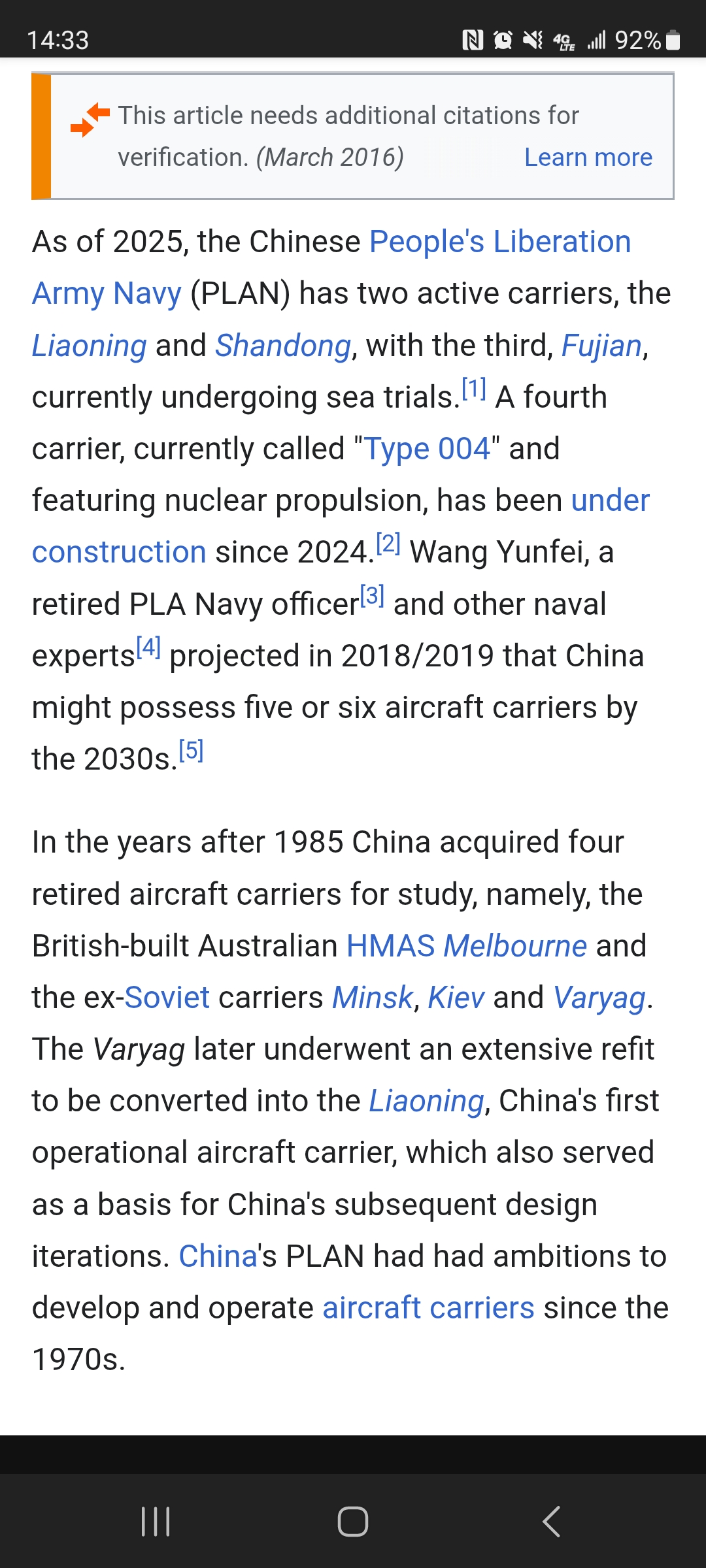Open the Minsk carrier link
The width and height of the screenshot is (706, 1568).
(373, 997)
